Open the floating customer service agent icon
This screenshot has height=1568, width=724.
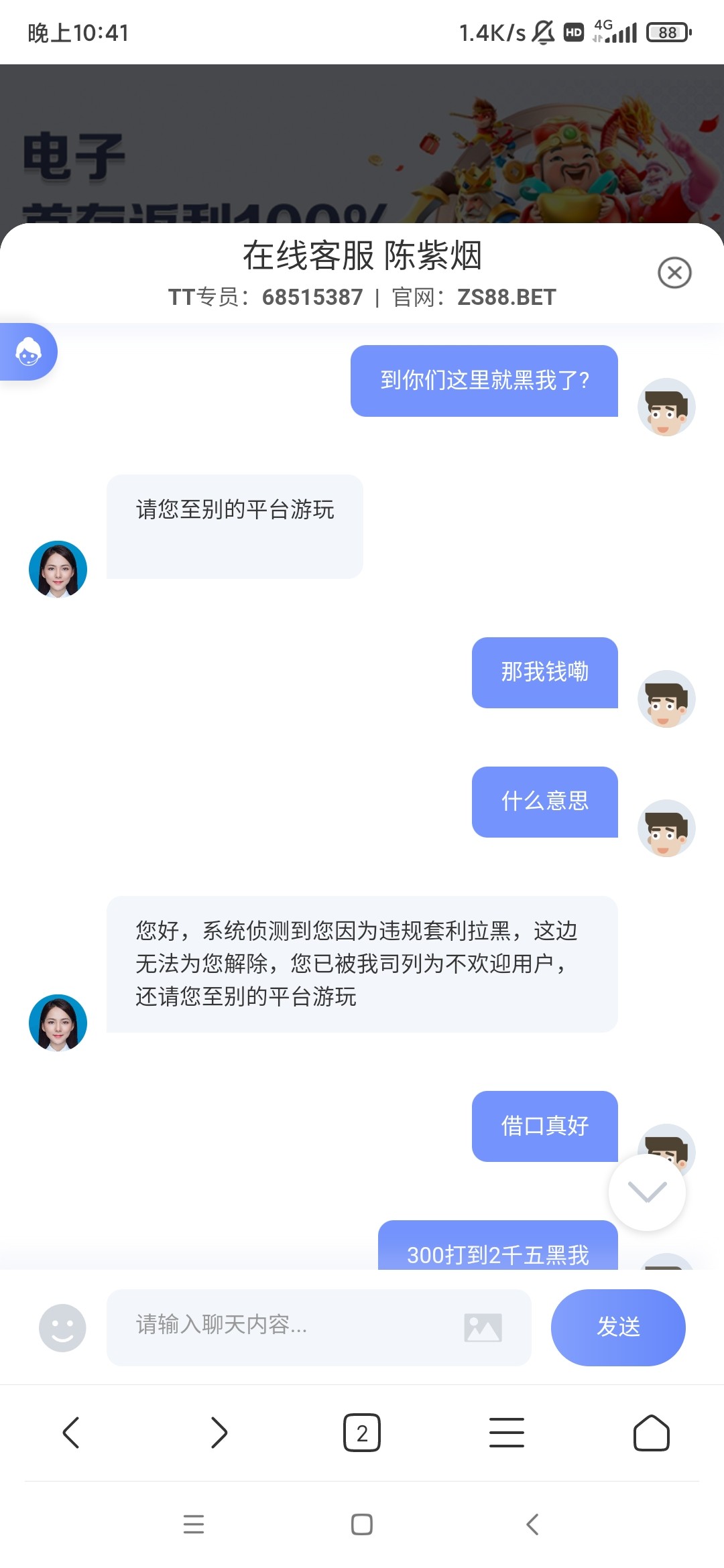click(x=28, y=352)
